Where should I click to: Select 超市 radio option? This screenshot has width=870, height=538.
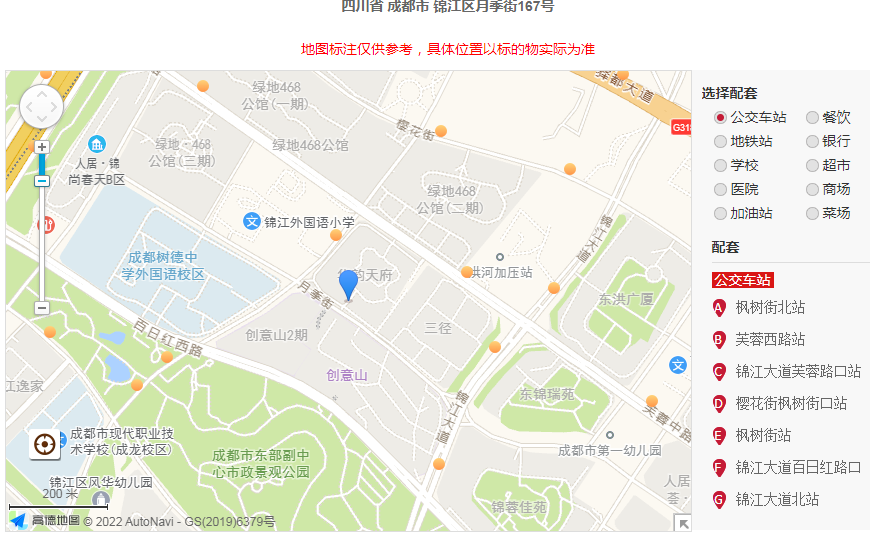tap(812, 166)
